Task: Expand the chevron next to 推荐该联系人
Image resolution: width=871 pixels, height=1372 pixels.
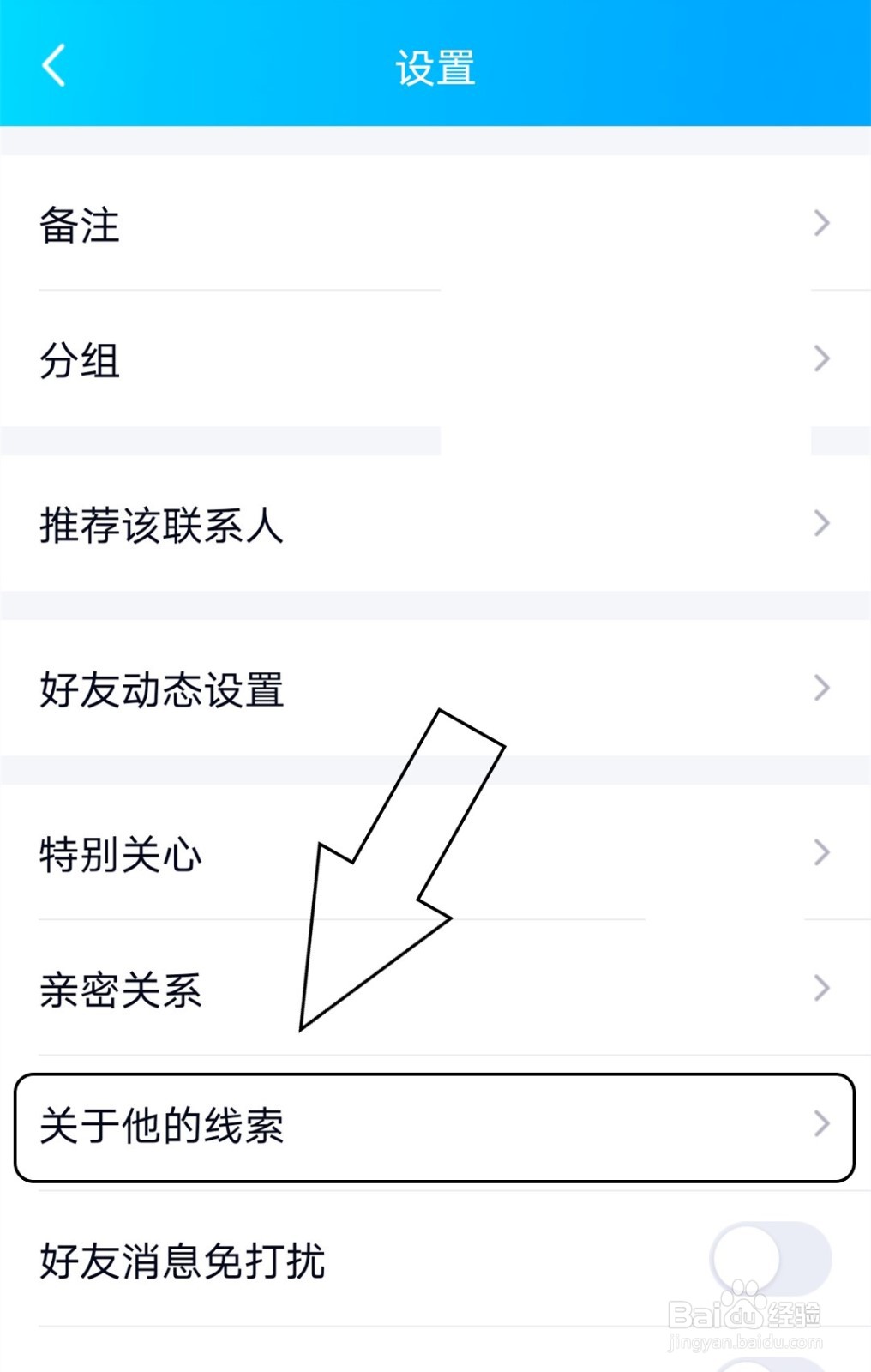Action: (x=820, y=523)
